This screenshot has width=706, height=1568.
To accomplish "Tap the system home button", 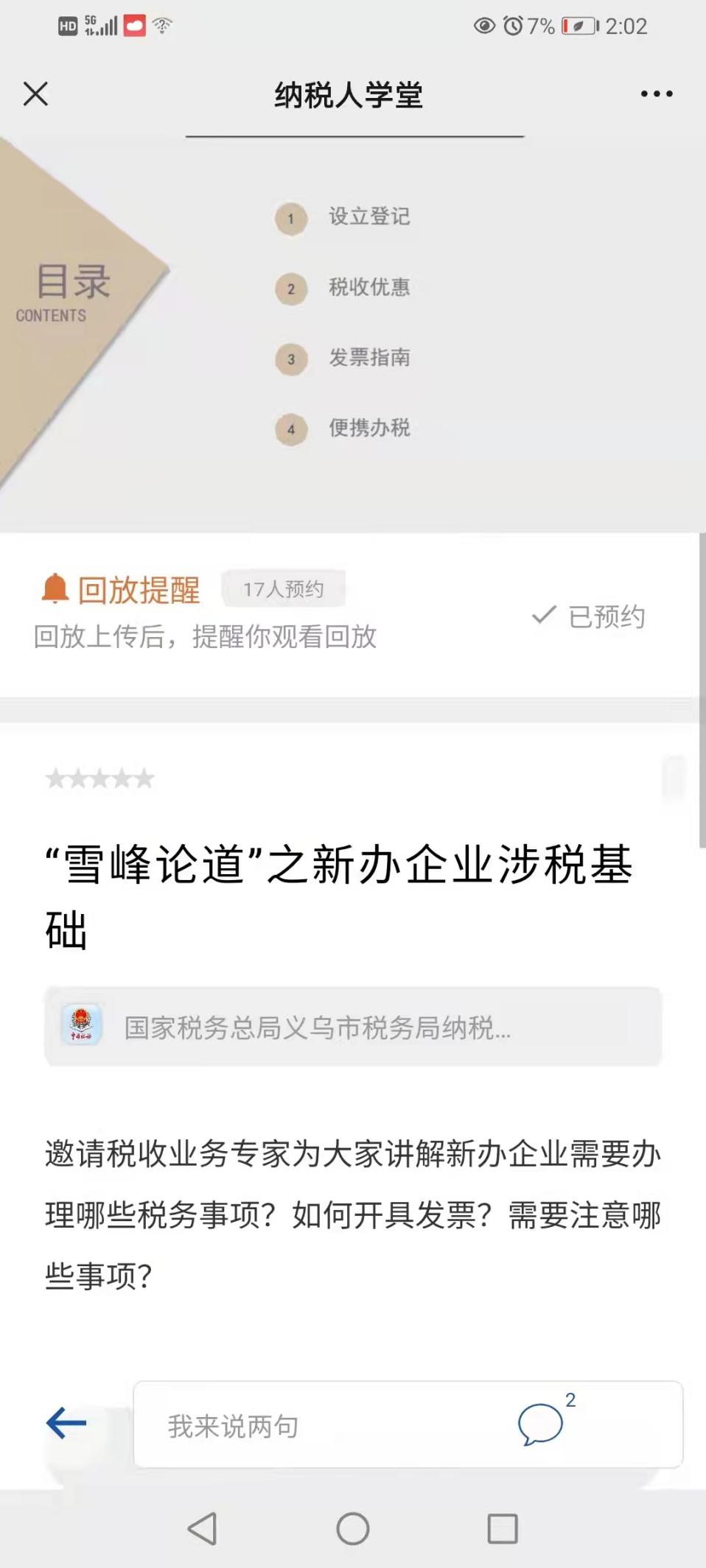I will pyautogui.click(x=352, y=1528).
